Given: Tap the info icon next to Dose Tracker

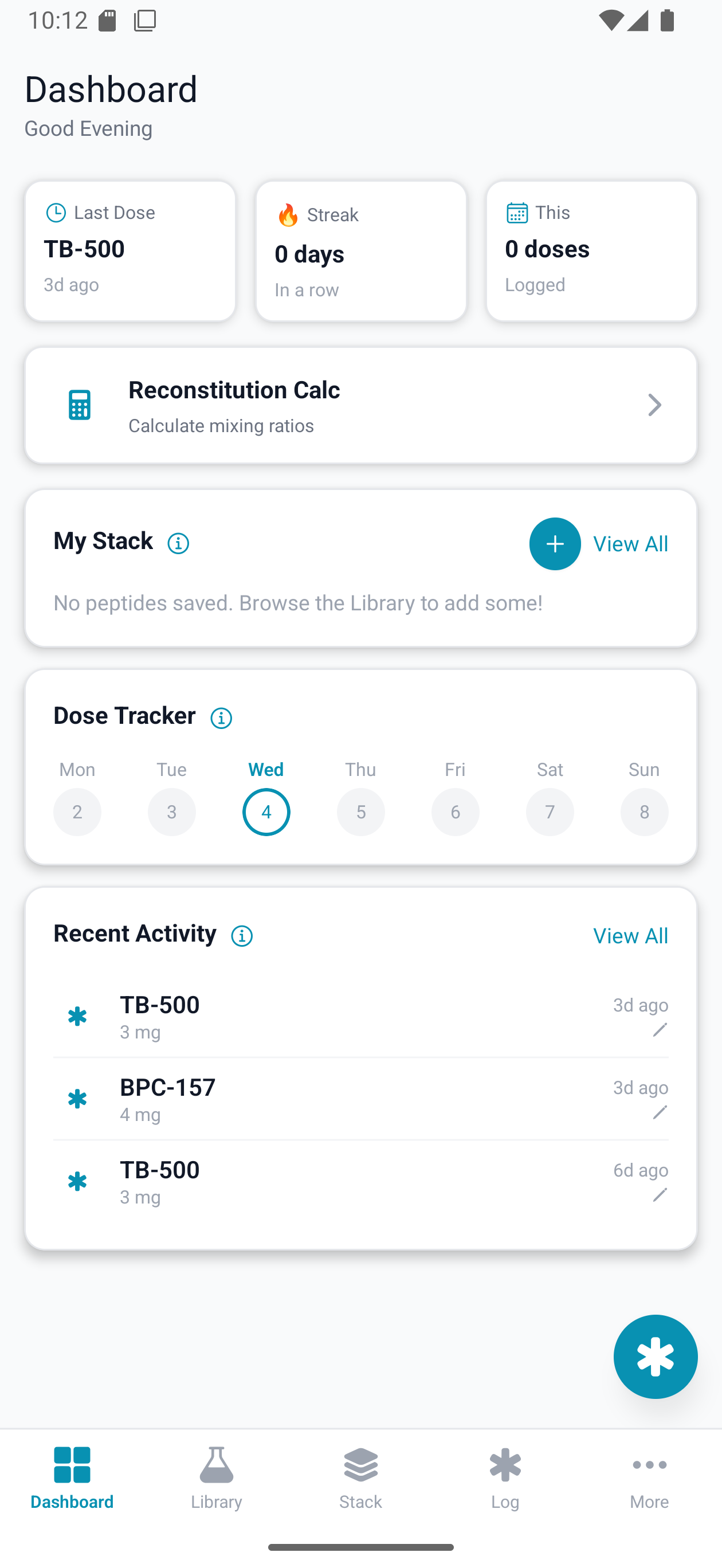Looking at the screenshot, I should 222,718.
